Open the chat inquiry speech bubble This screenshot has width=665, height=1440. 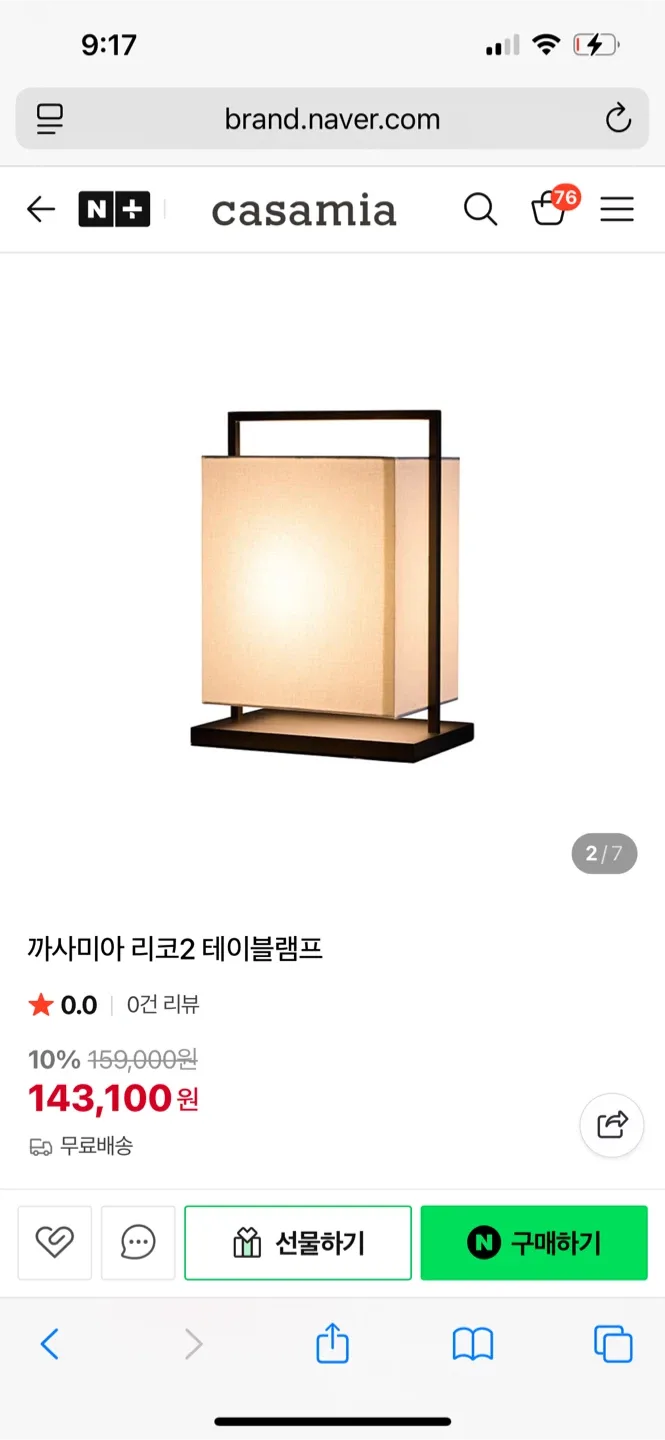pos(138,1242)
